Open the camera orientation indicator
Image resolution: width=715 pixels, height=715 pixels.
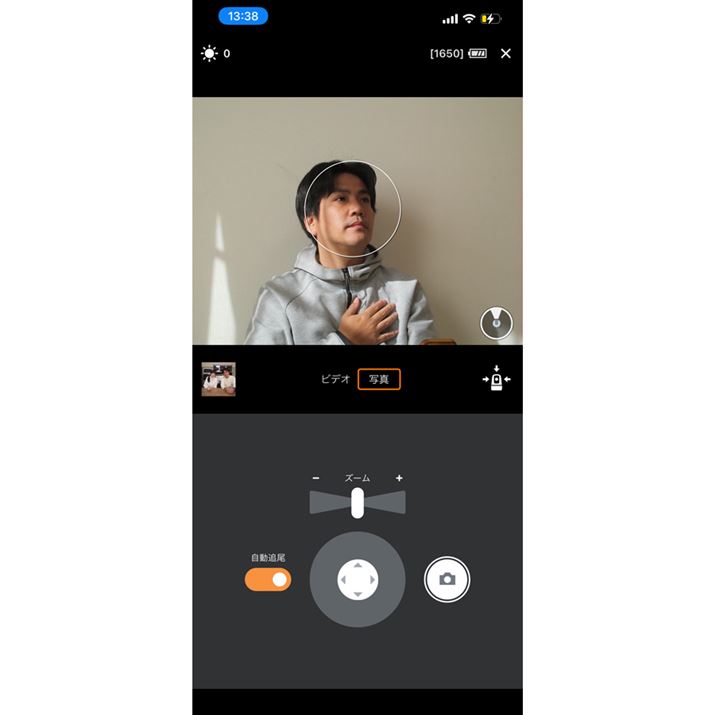tap(496, 322)
